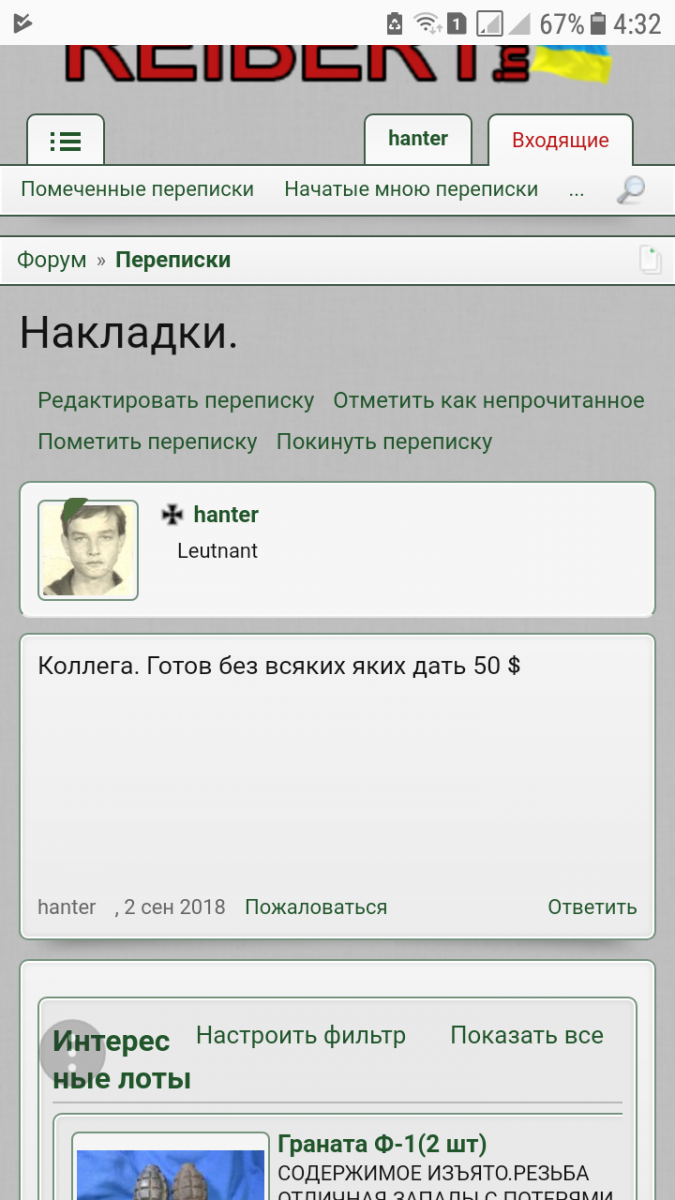Tap the page icon beside the breadcrumb

(x=650, y=260)
